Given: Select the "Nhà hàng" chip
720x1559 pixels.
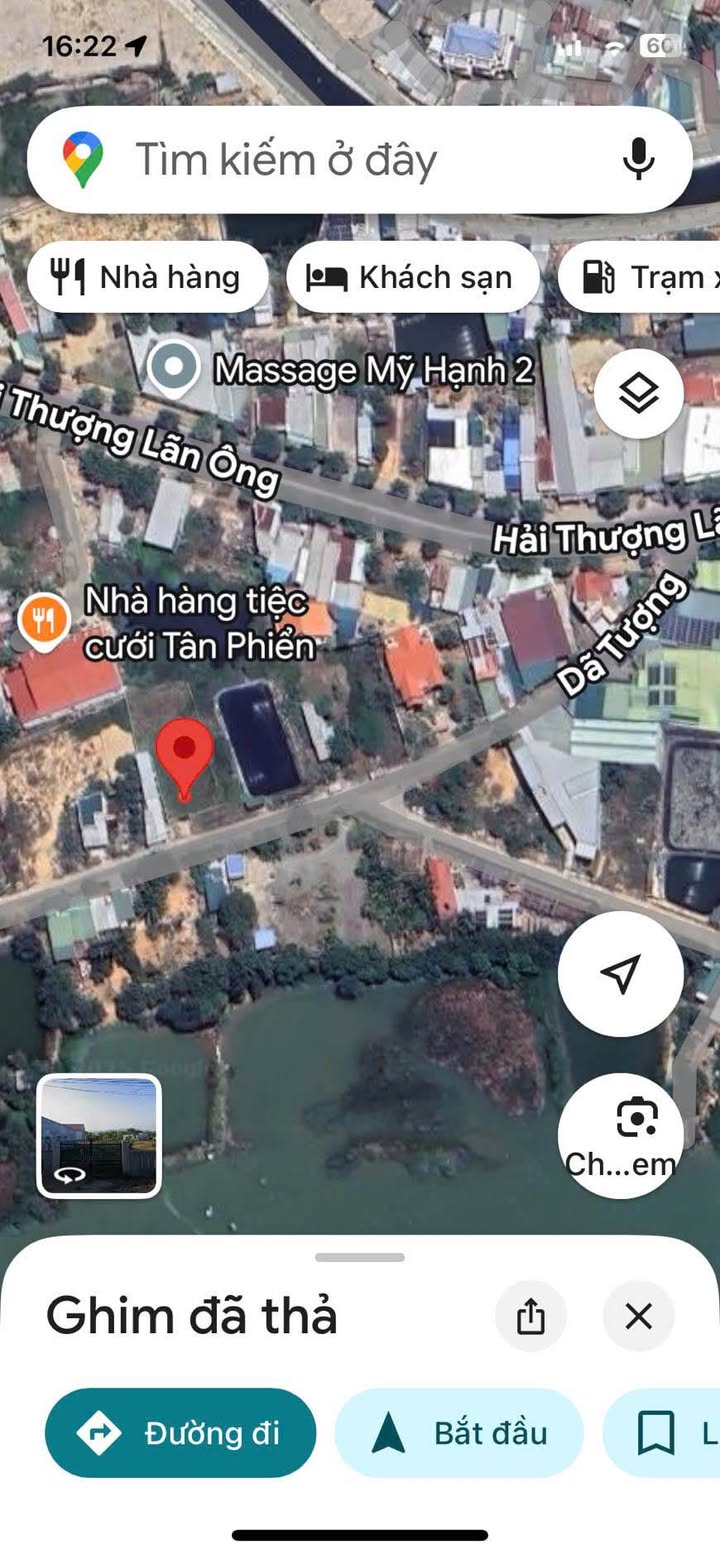Looking at the screenshot, I should pos(148,277).
